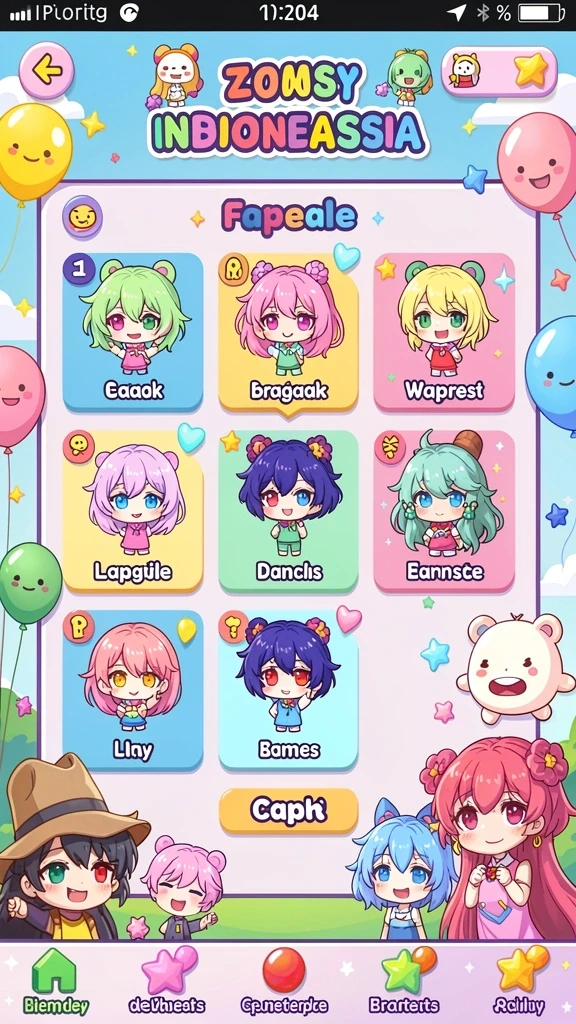Switch to the red ball Cpneterpce tab
The width and height of the screenshot is (576, 1024).
pos(283,982)
